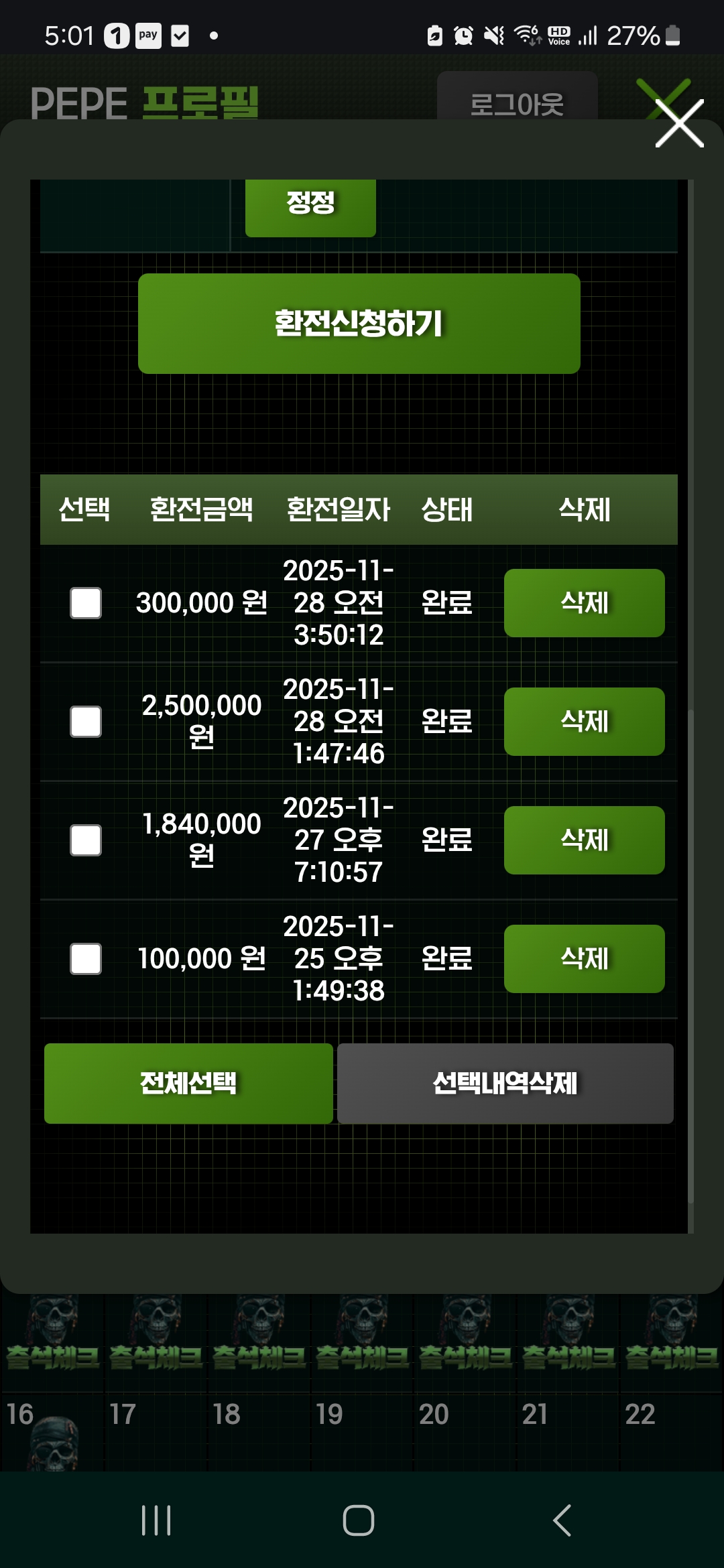Tick the checkbox for 1,840,000 원
This screenshot has width=724, height=1568.
click(x=86, y=840)
